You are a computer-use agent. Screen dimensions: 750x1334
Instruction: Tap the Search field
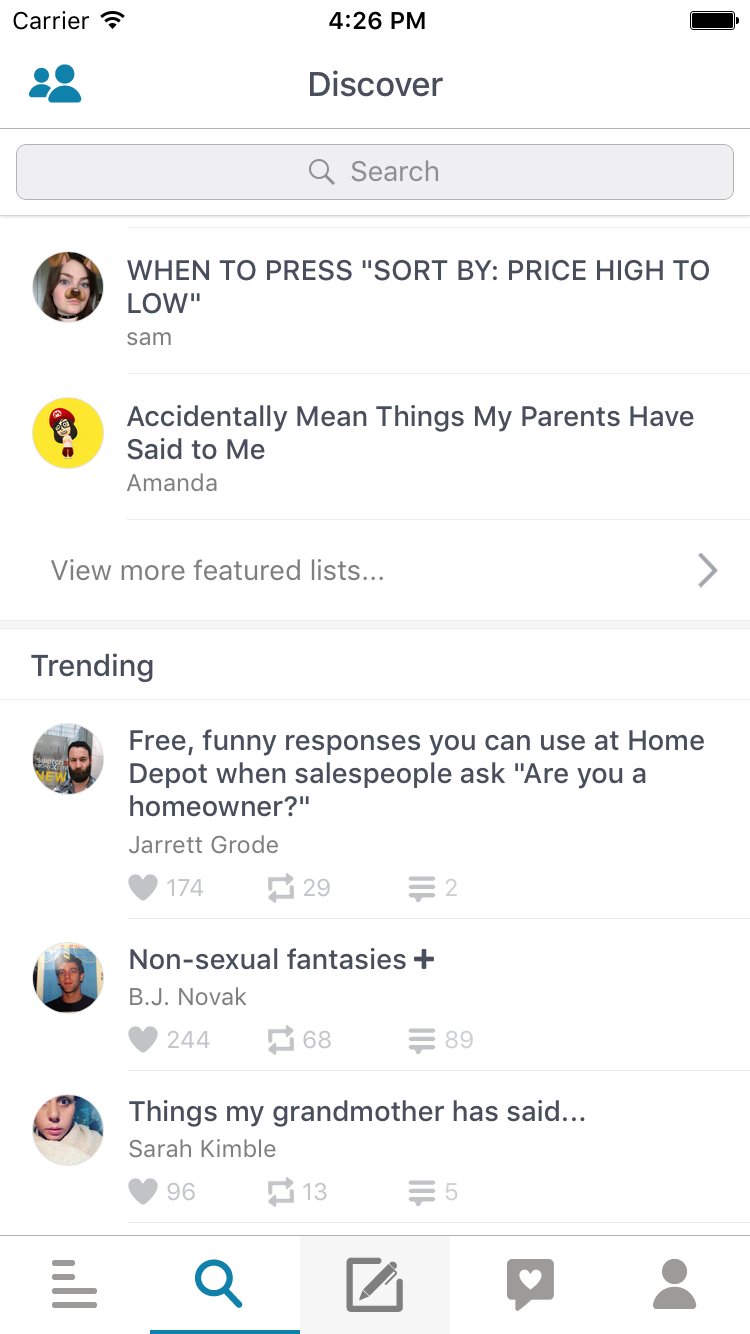[375, 172]
